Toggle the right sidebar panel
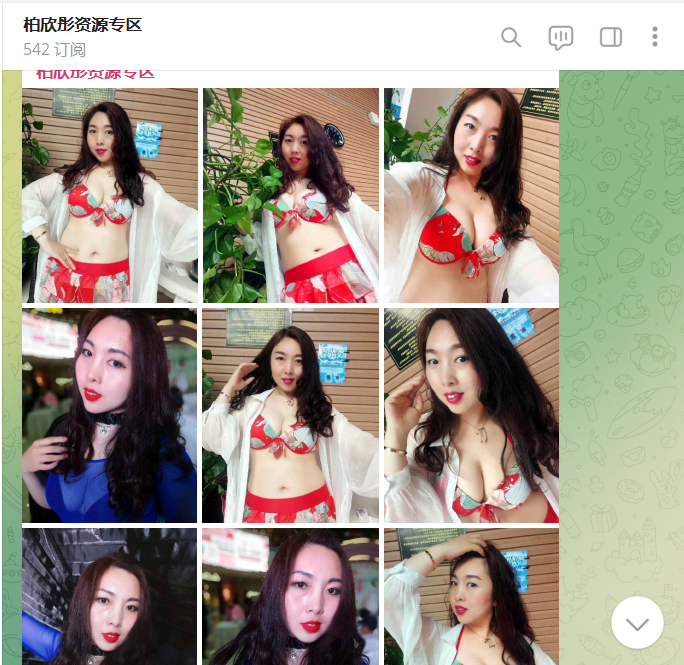The width and height of the screenshot is (684, 665). pyautogui.click(x=610, y=37)
